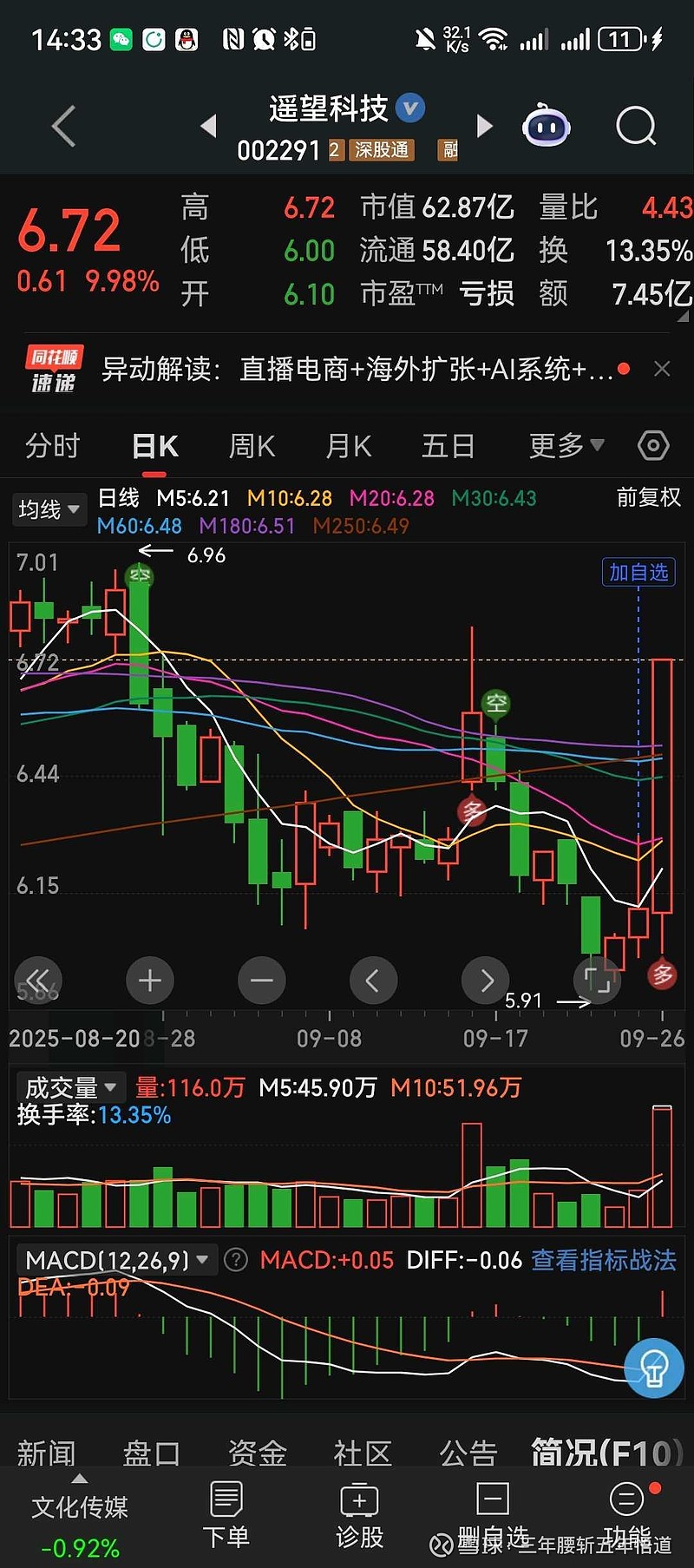The height and width of the screenshot is (1568, 694).
Task: Select the 周K tab
Action: tap(252, 446)
